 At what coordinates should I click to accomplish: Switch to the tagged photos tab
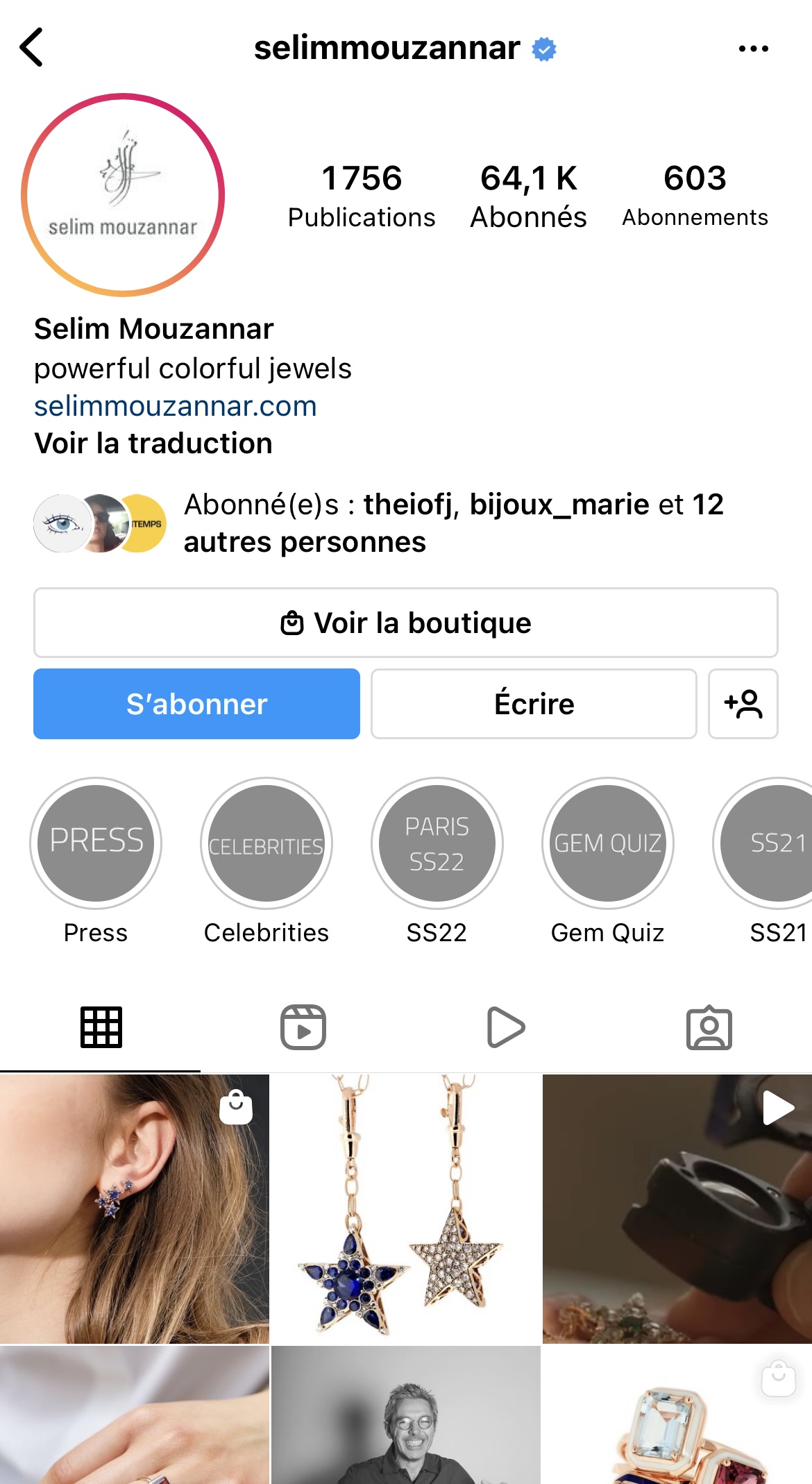point(709,1027)
